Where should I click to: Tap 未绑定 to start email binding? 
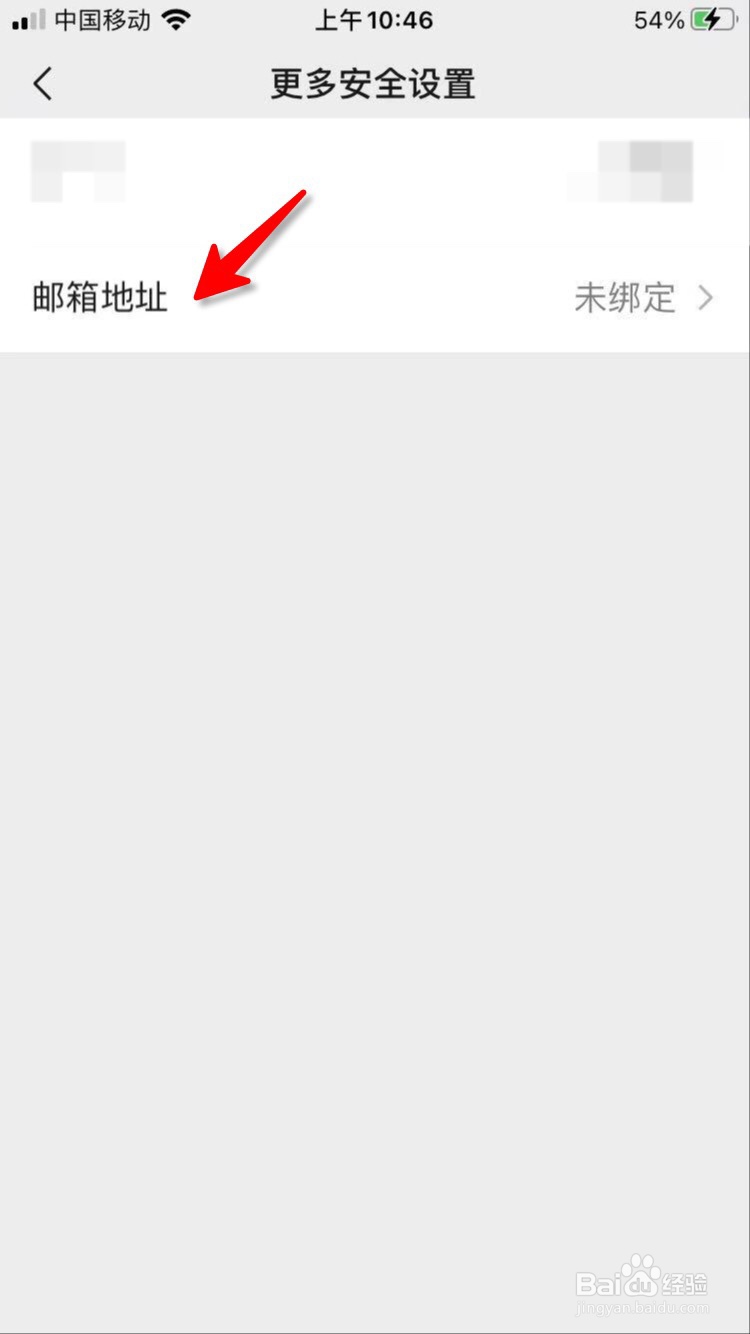[x=625, y=297]
